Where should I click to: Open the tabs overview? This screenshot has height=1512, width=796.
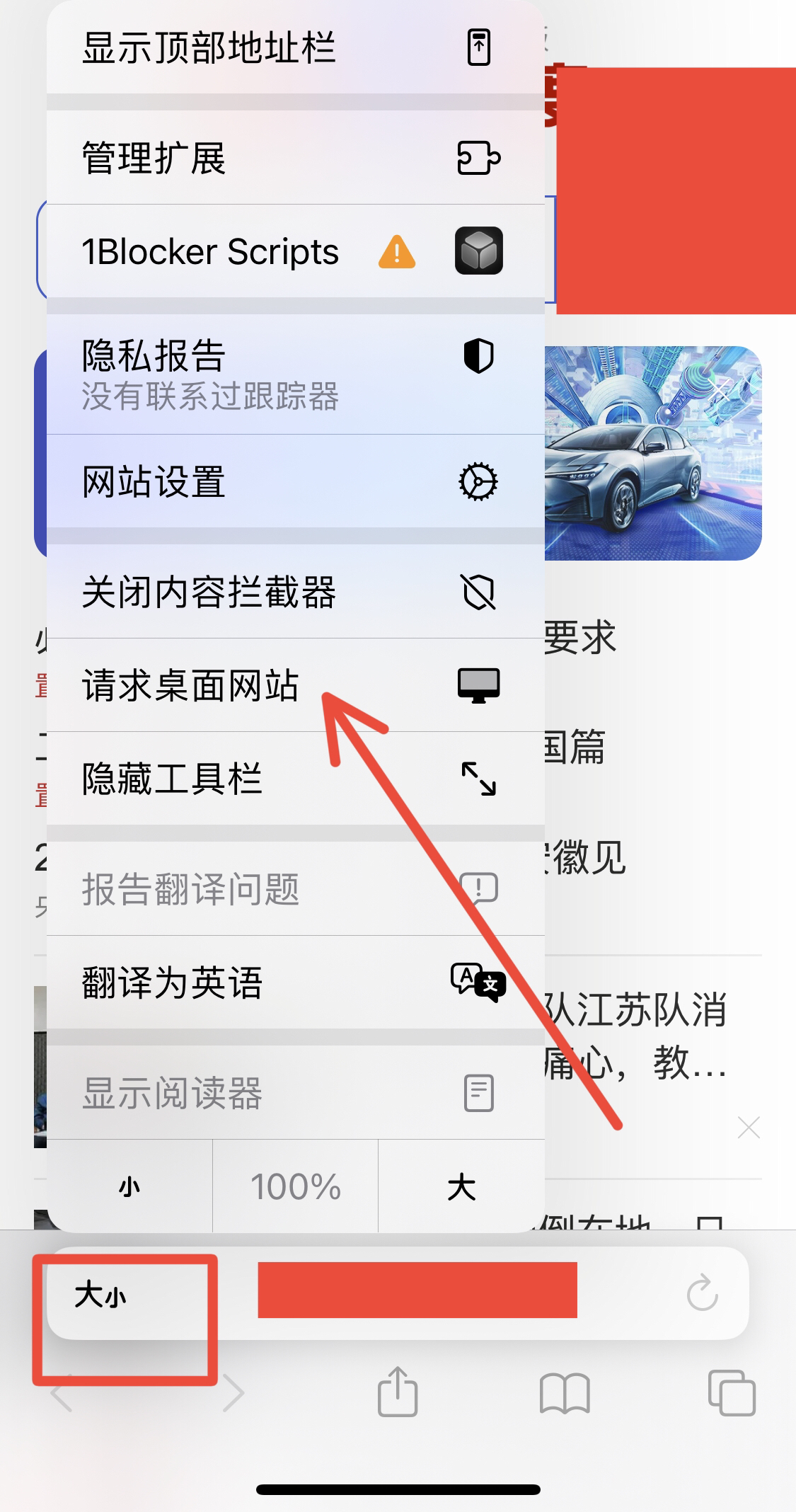(x=731, y=1392)
